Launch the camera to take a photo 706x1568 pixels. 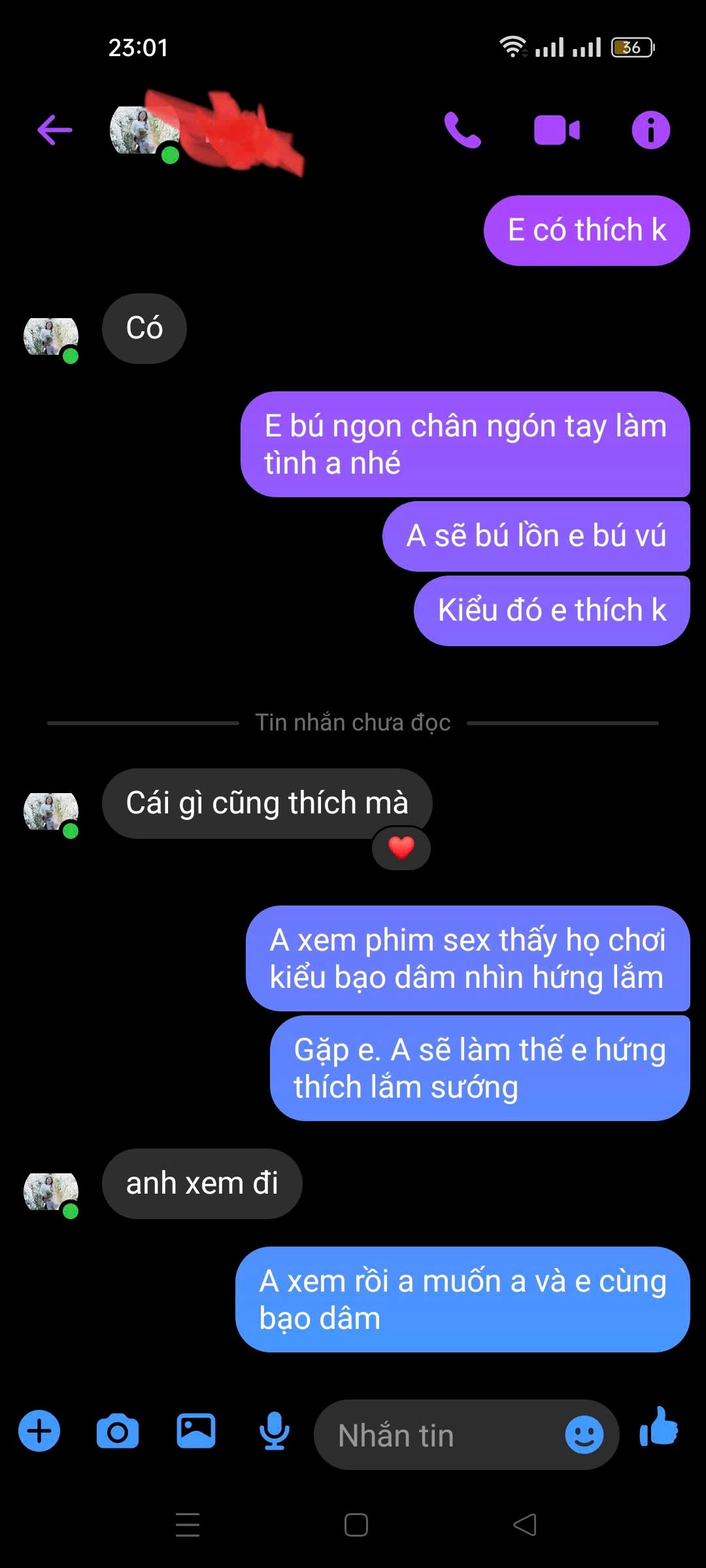pyautogui.click(x=118, y=1431)
